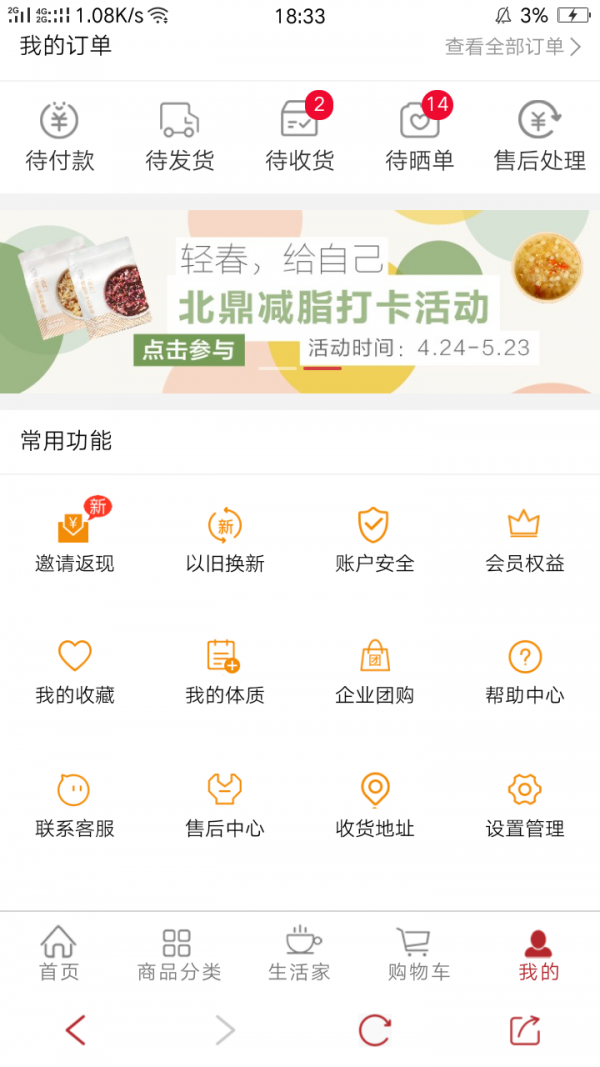Select 以旧换新 trade-in option
Viewport: 600px width, 1067px height.
pyautogui.click(x=225, y=538)
